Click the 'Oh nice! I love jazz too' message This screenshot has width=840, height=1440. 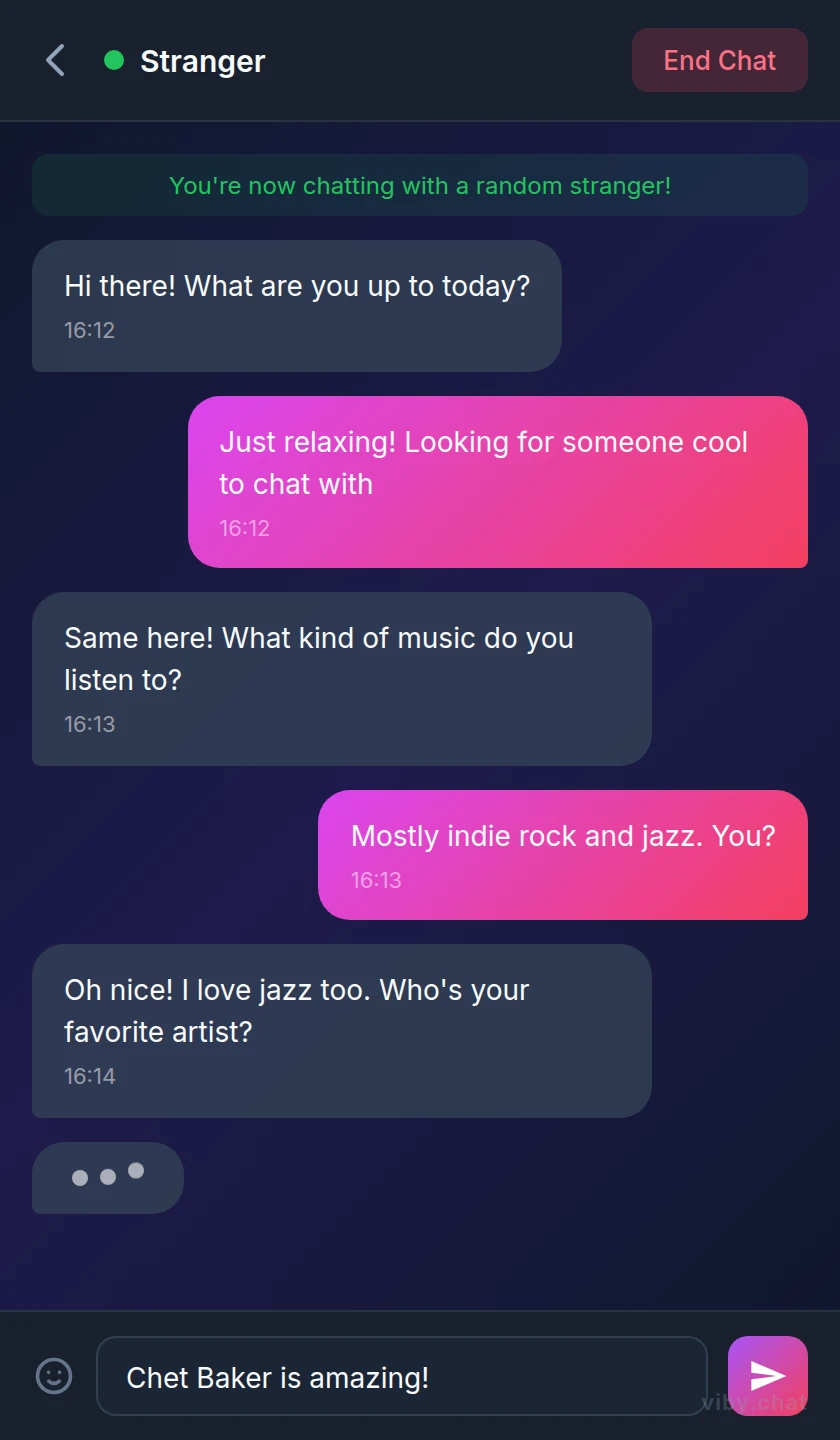tap(341, 1030)
